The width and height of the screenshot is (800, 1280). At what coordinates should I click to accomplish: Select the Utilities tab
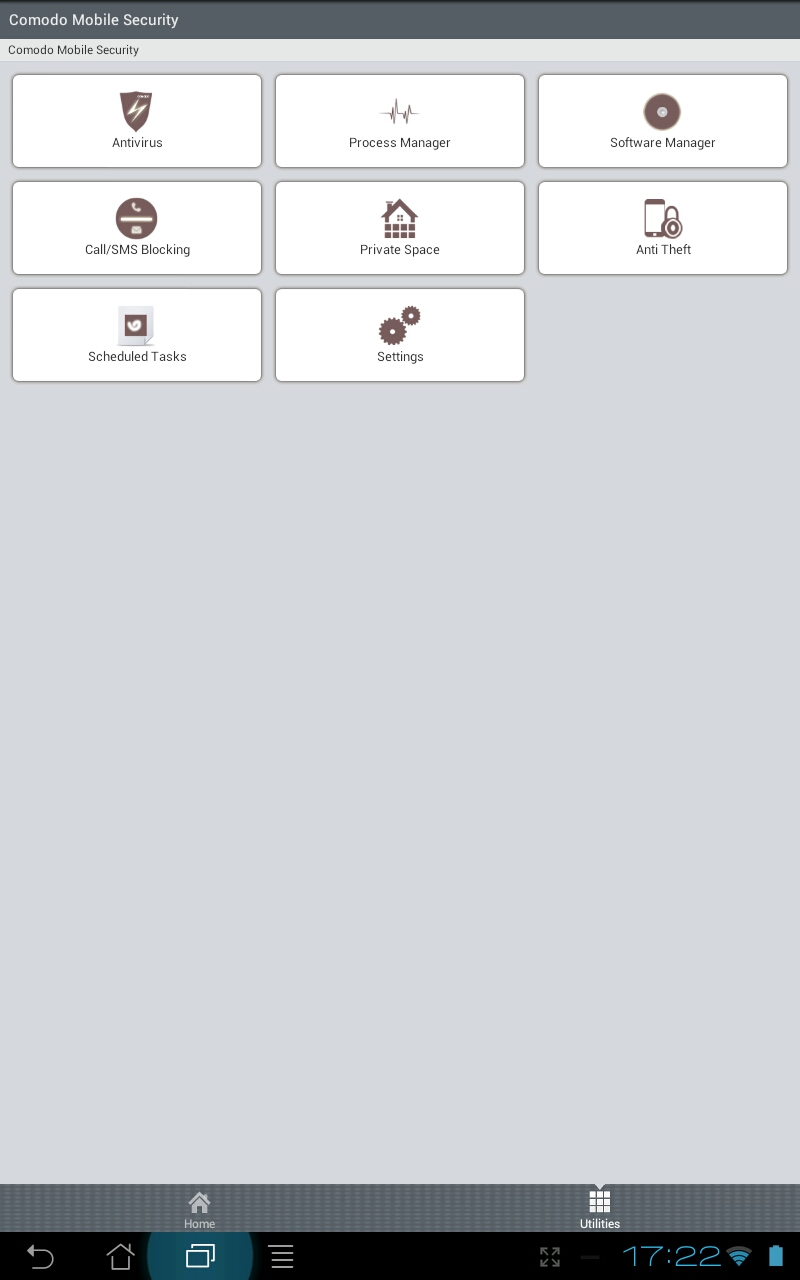coord(600,1209)
